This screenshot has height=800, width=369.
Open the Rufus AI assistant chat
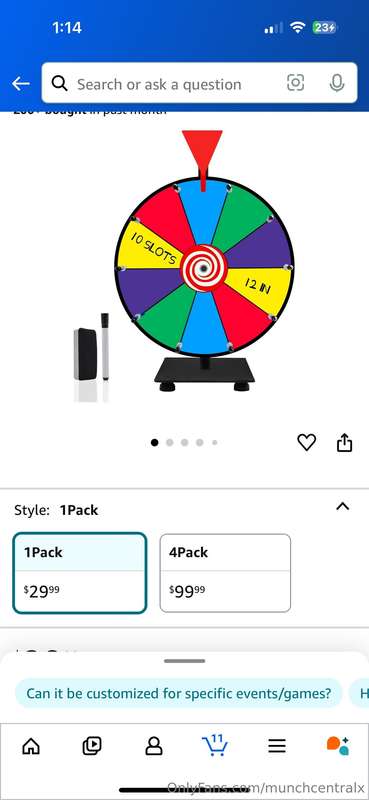[338, 745]
